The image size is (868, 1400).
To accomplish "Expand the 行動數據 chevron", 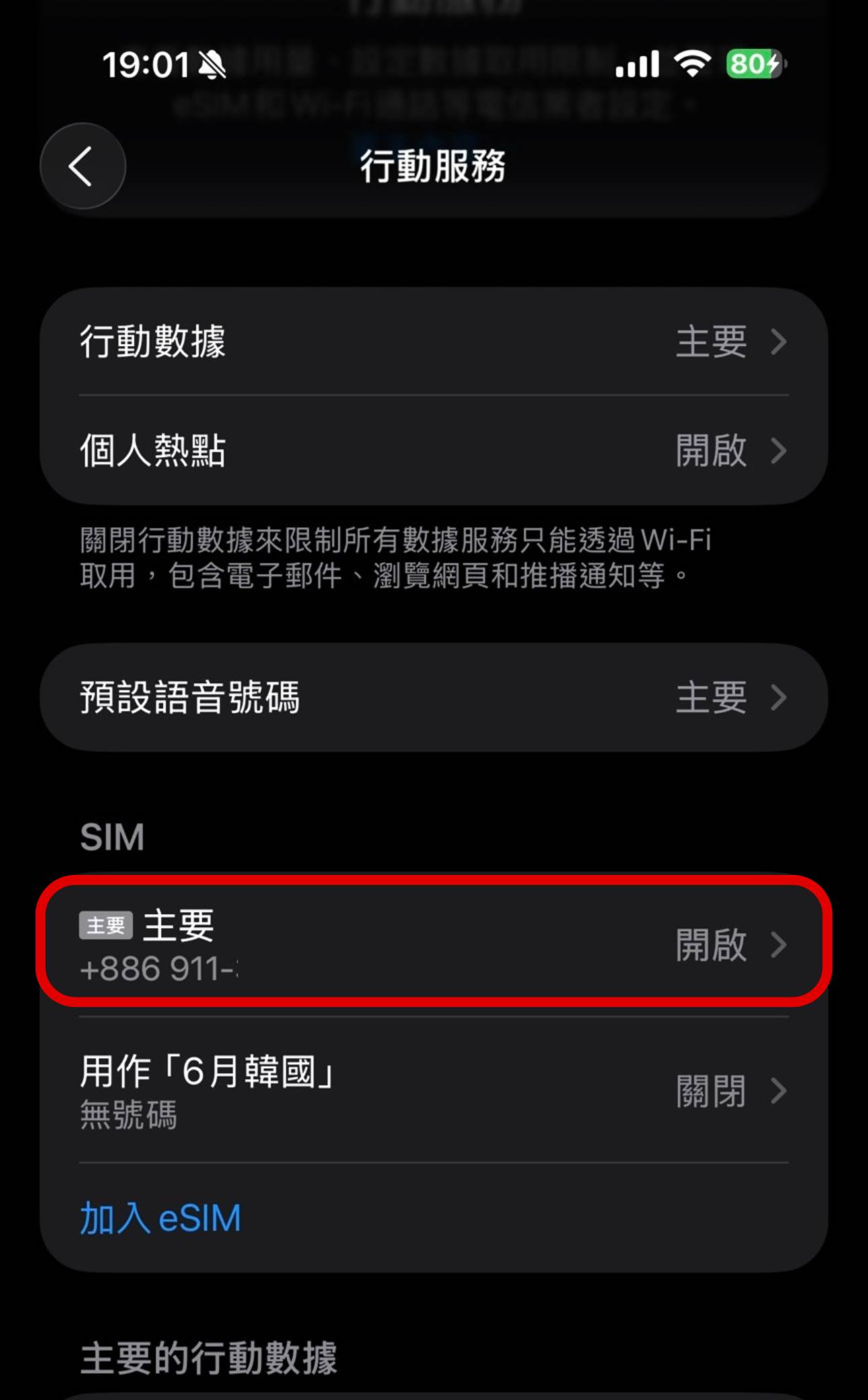I will click(778, 342).
